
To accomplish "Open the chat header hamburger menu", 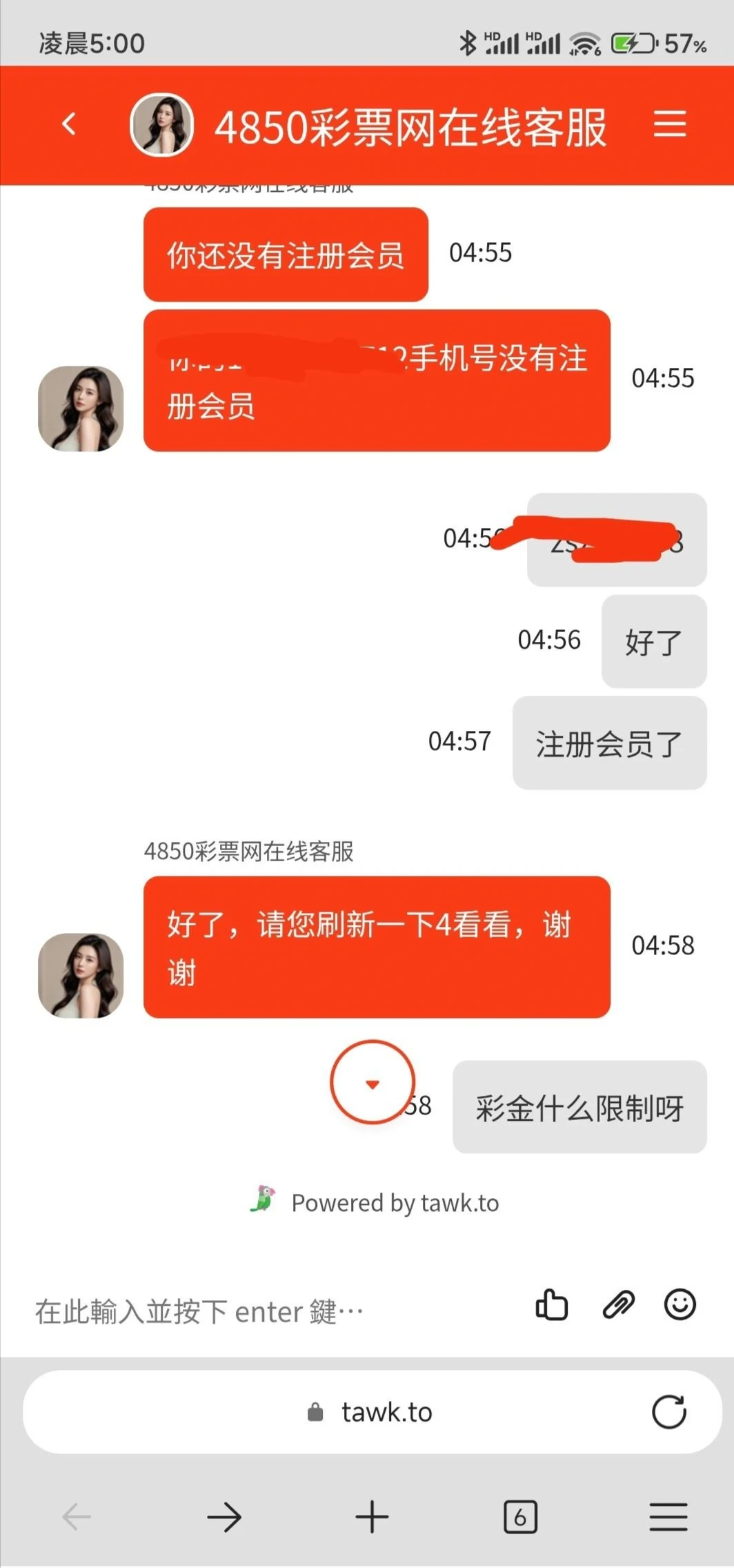I will click(669, 125).
